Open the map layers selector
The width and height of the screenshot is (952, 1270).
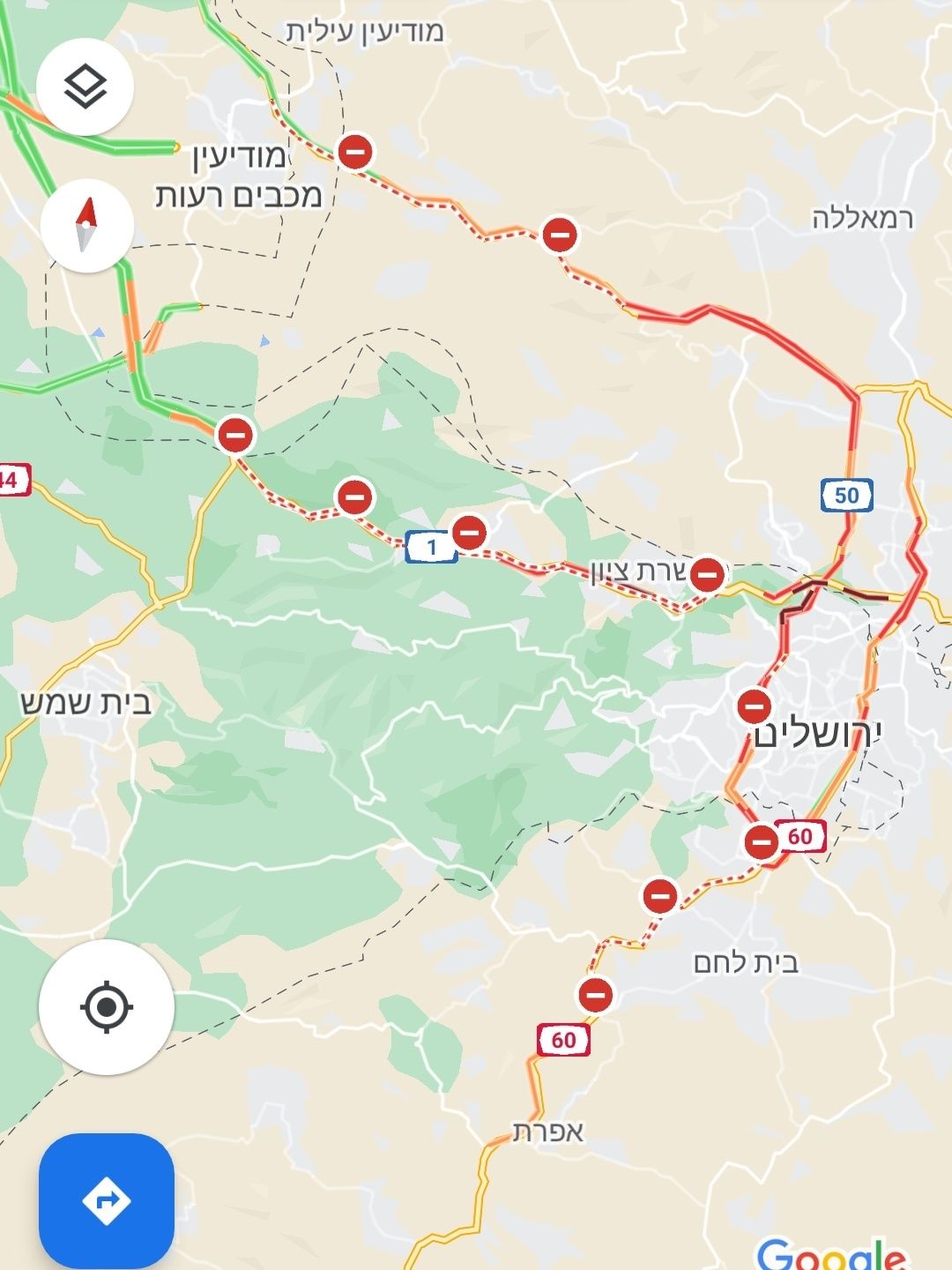pos(86,86)
